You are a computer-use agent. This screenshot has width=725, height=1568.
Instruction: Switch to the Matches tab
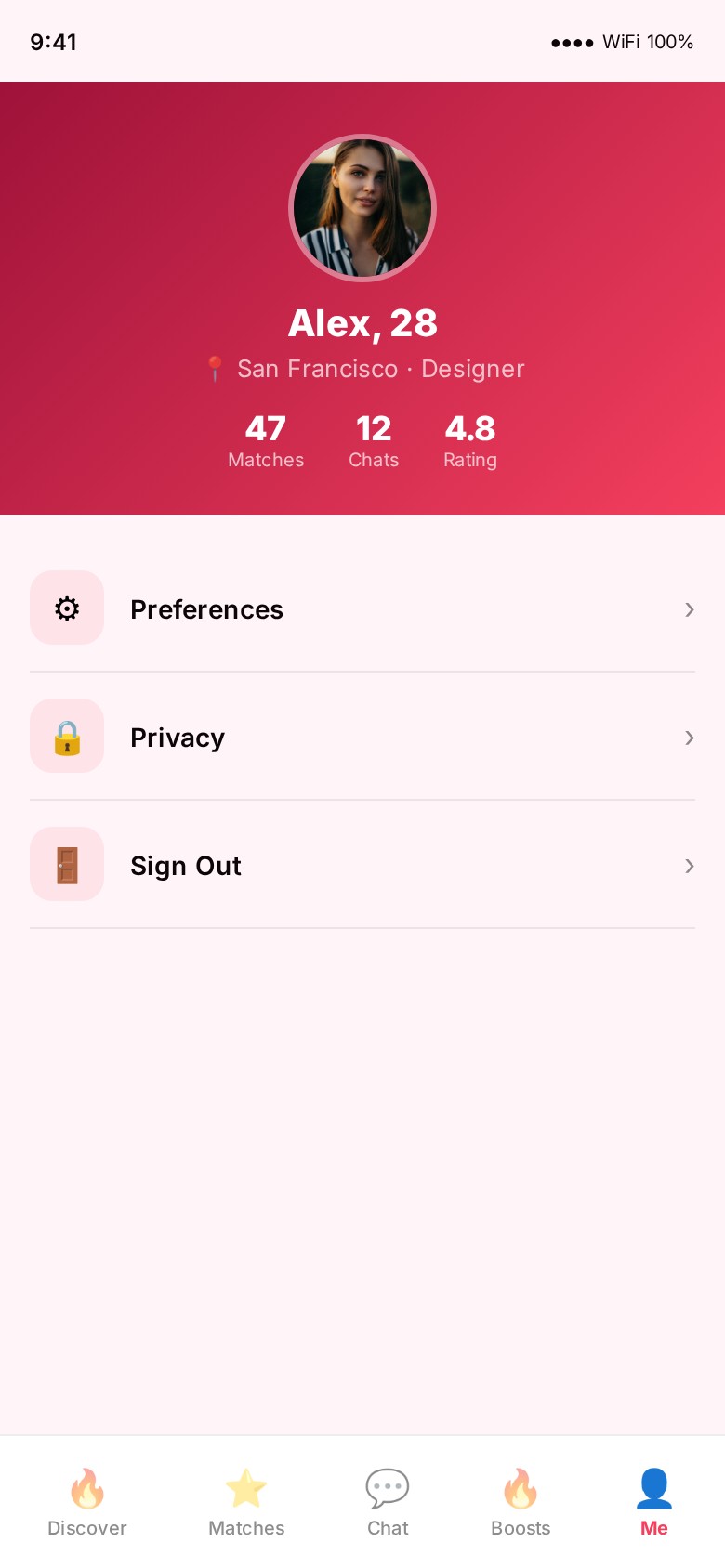[x=245, y=1499]
